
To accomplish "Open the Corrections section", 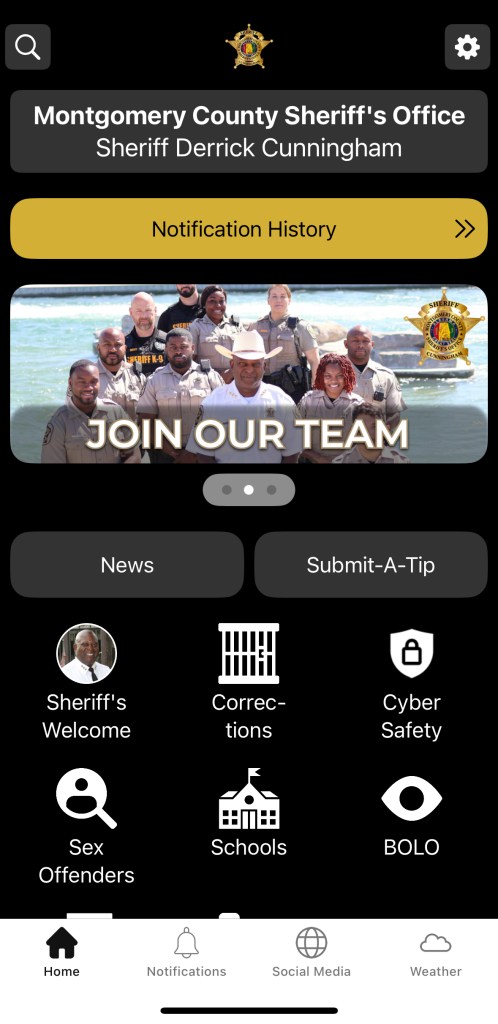I will click(x=249, y=682).
